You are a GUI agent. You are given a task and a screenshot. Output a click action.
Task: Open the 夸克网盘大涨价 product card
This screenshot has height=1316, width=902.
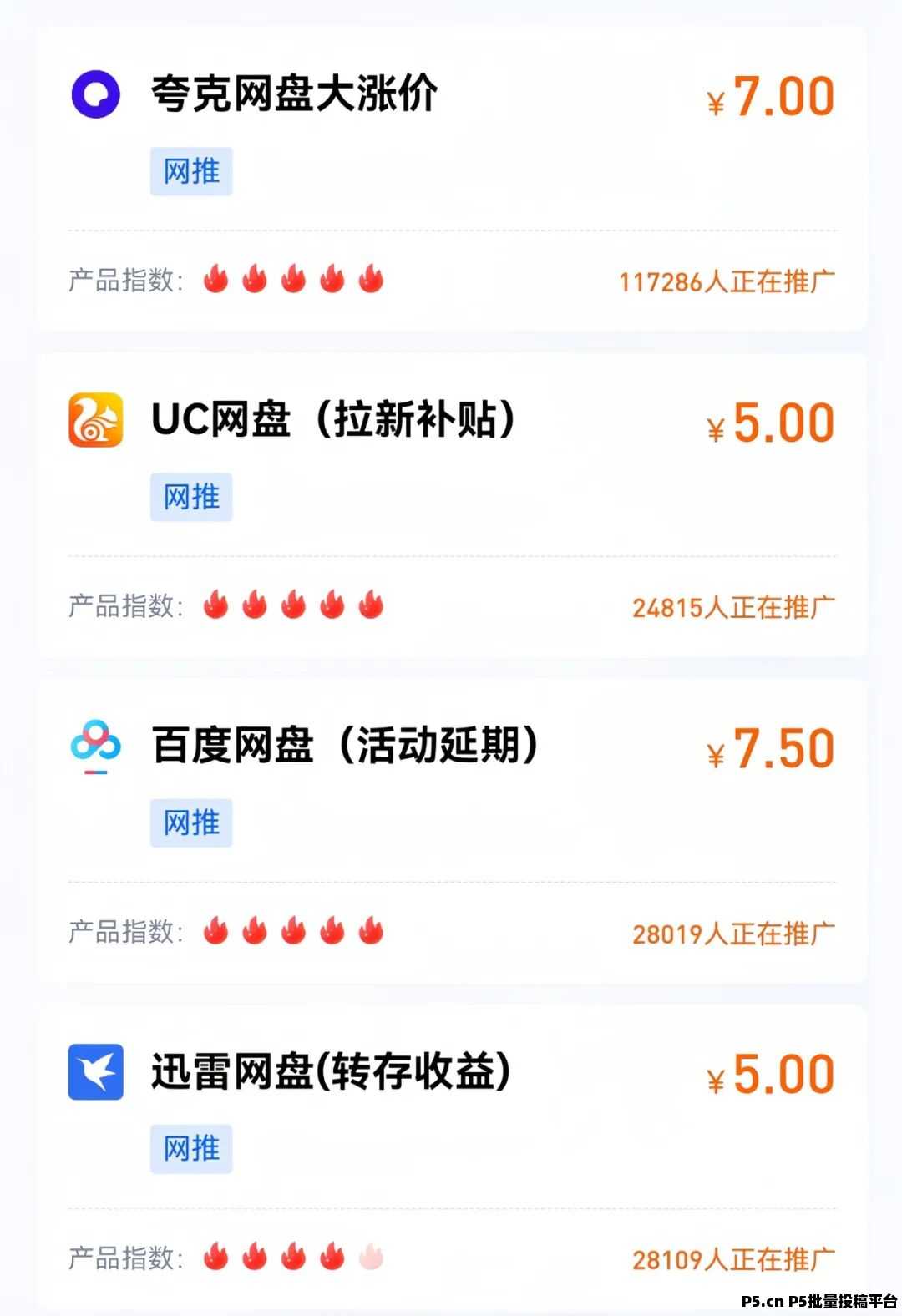pos(294,94)
